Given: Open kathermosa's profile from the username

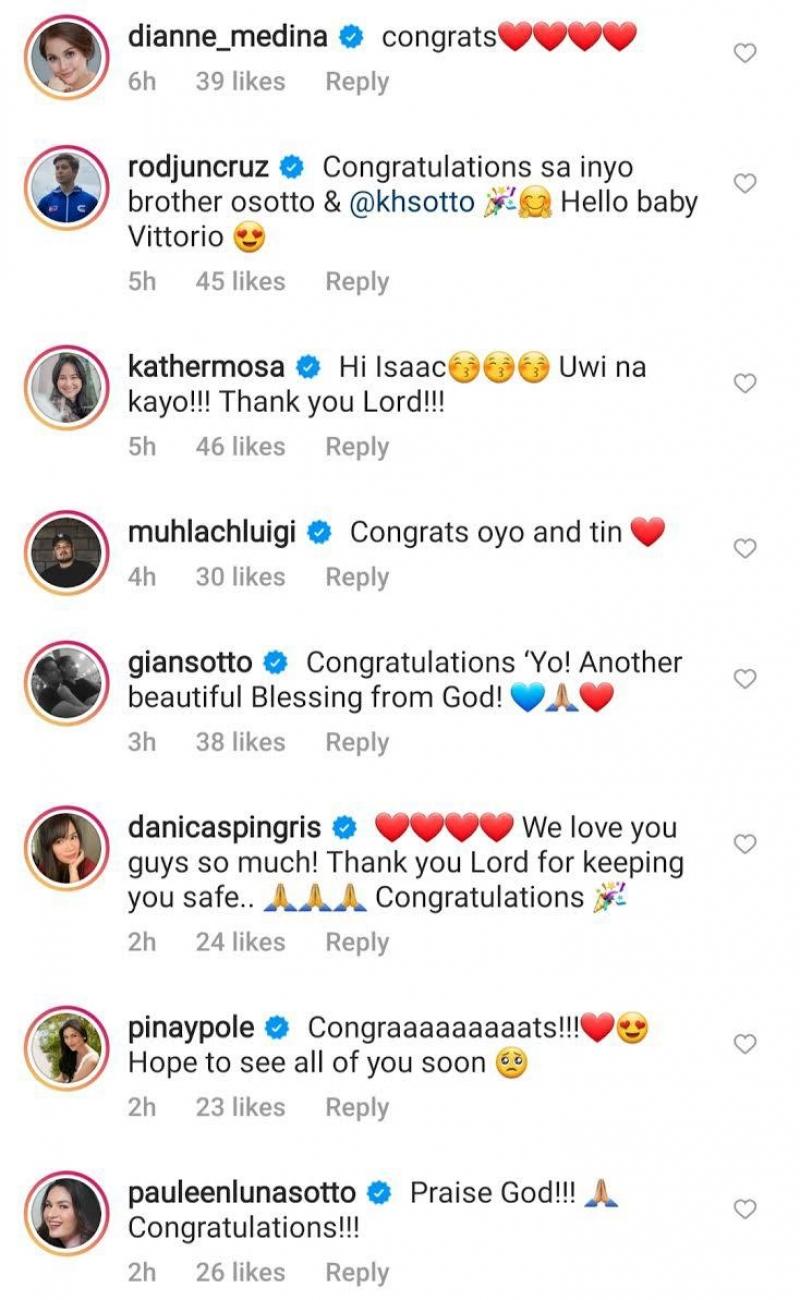Looking at the screenshot, I should coord(206,367).
